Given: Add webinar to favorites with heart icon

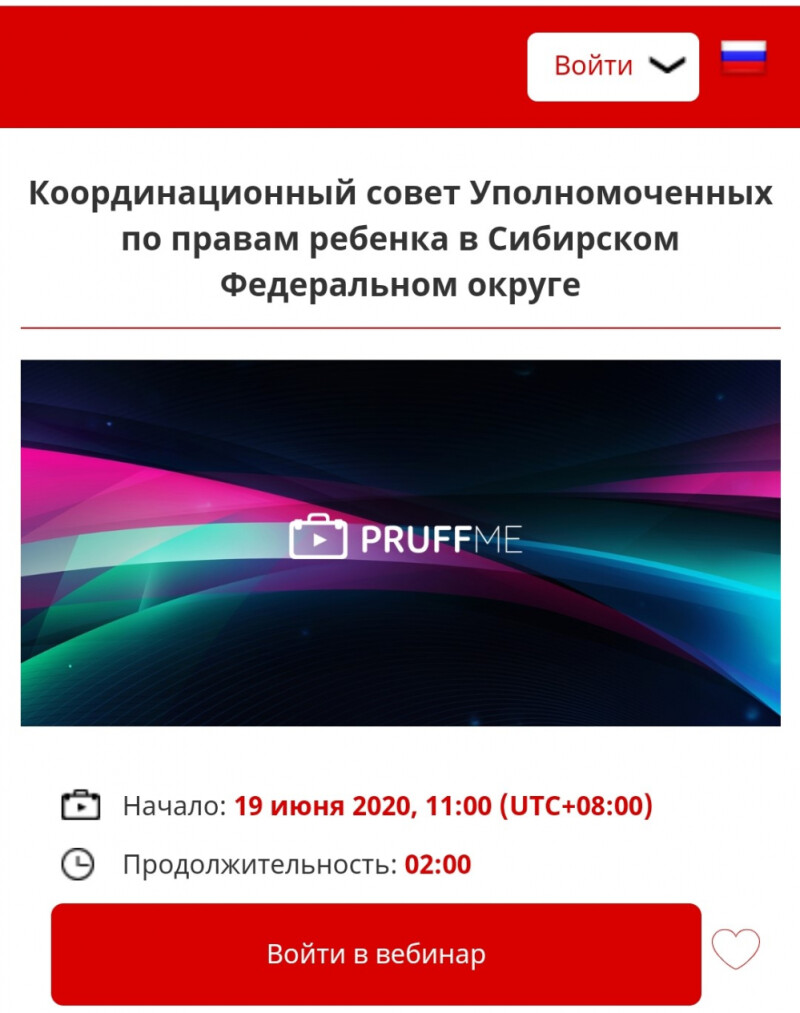Looking at the screenshot, I should click(x=736, y=948).
